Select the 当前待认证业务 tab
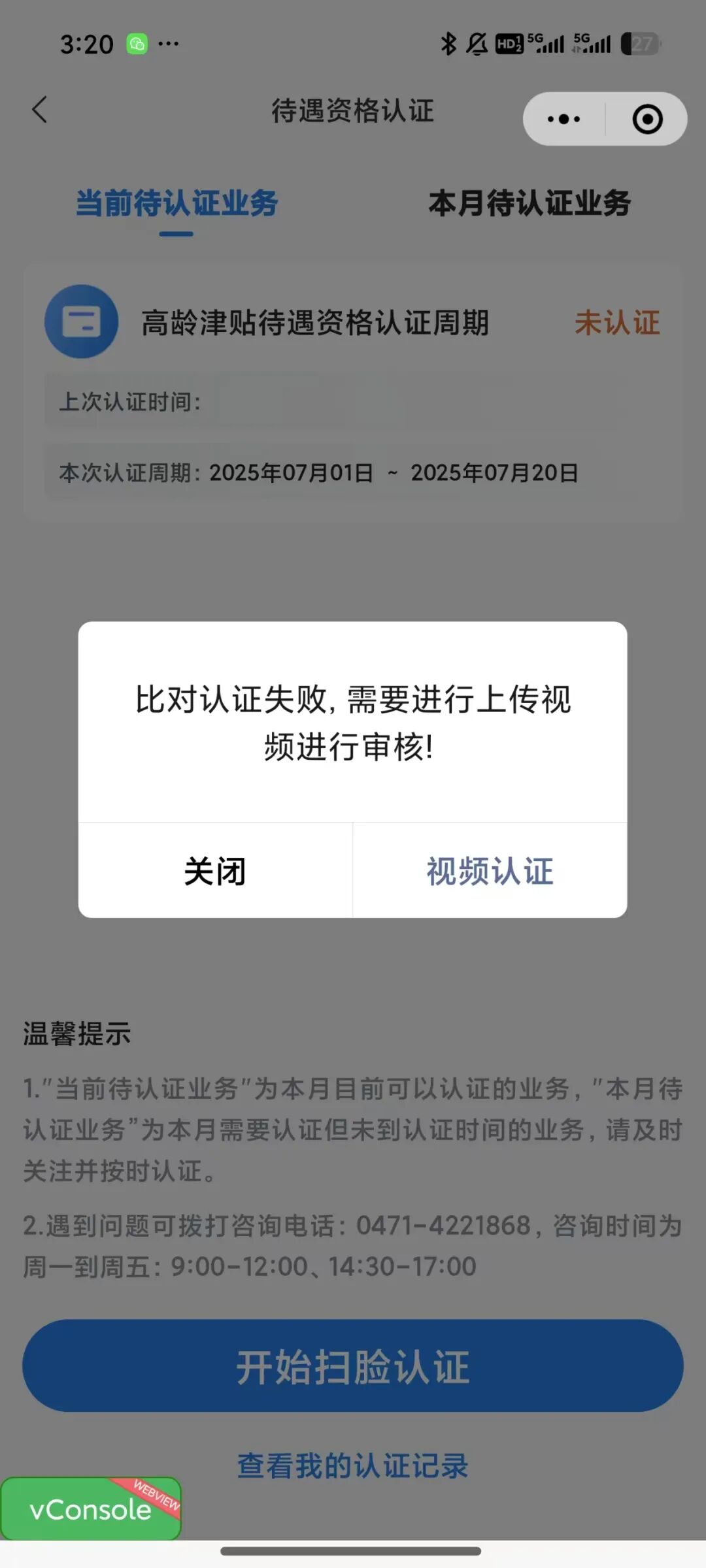 coord(176,203)
